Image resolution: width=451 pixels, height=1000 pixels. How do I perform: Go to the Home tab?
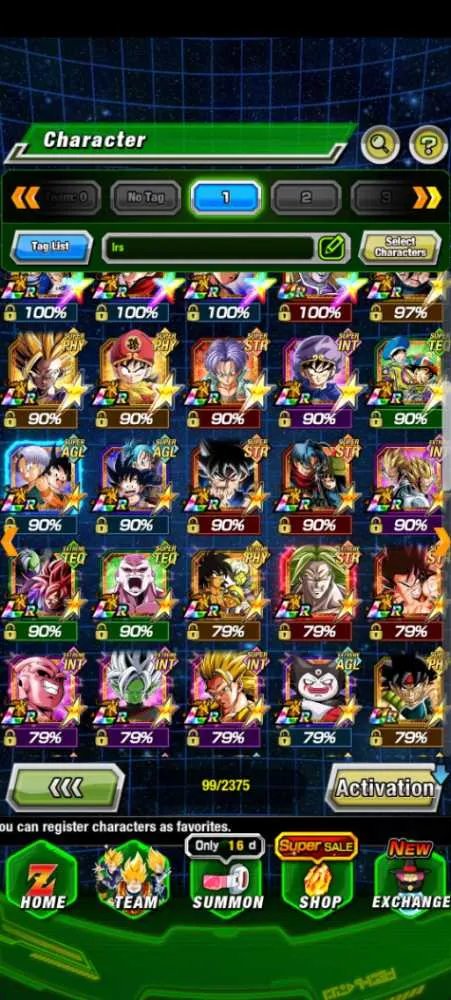coord(41,880)
